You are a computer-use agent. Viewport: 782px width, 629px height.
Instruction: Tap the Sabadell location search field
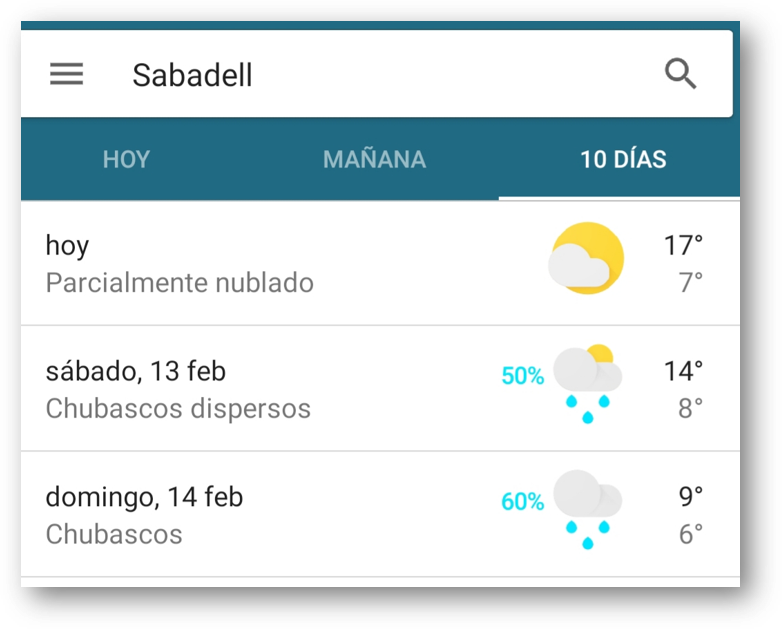380,75
